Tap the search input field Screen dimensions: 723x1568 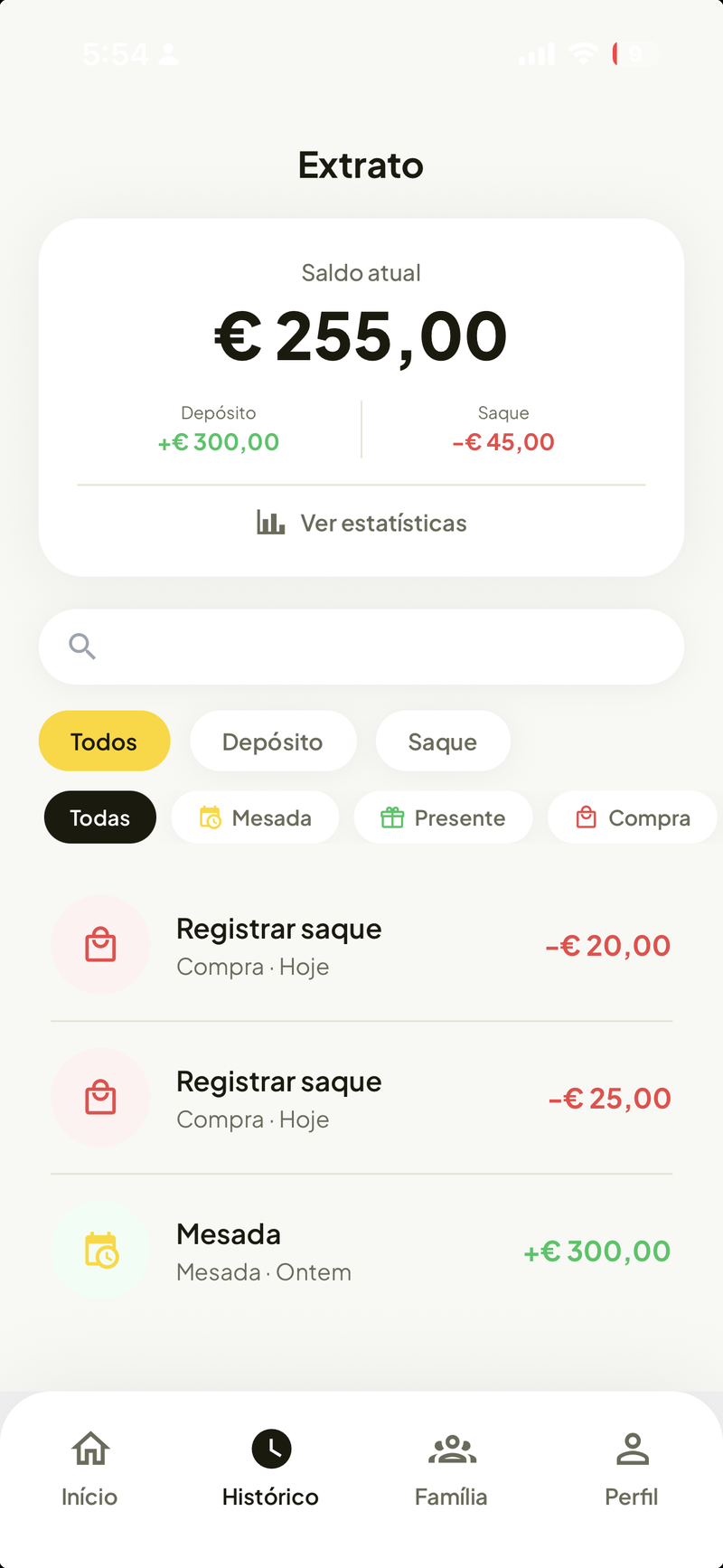click(x=361, y=646)
